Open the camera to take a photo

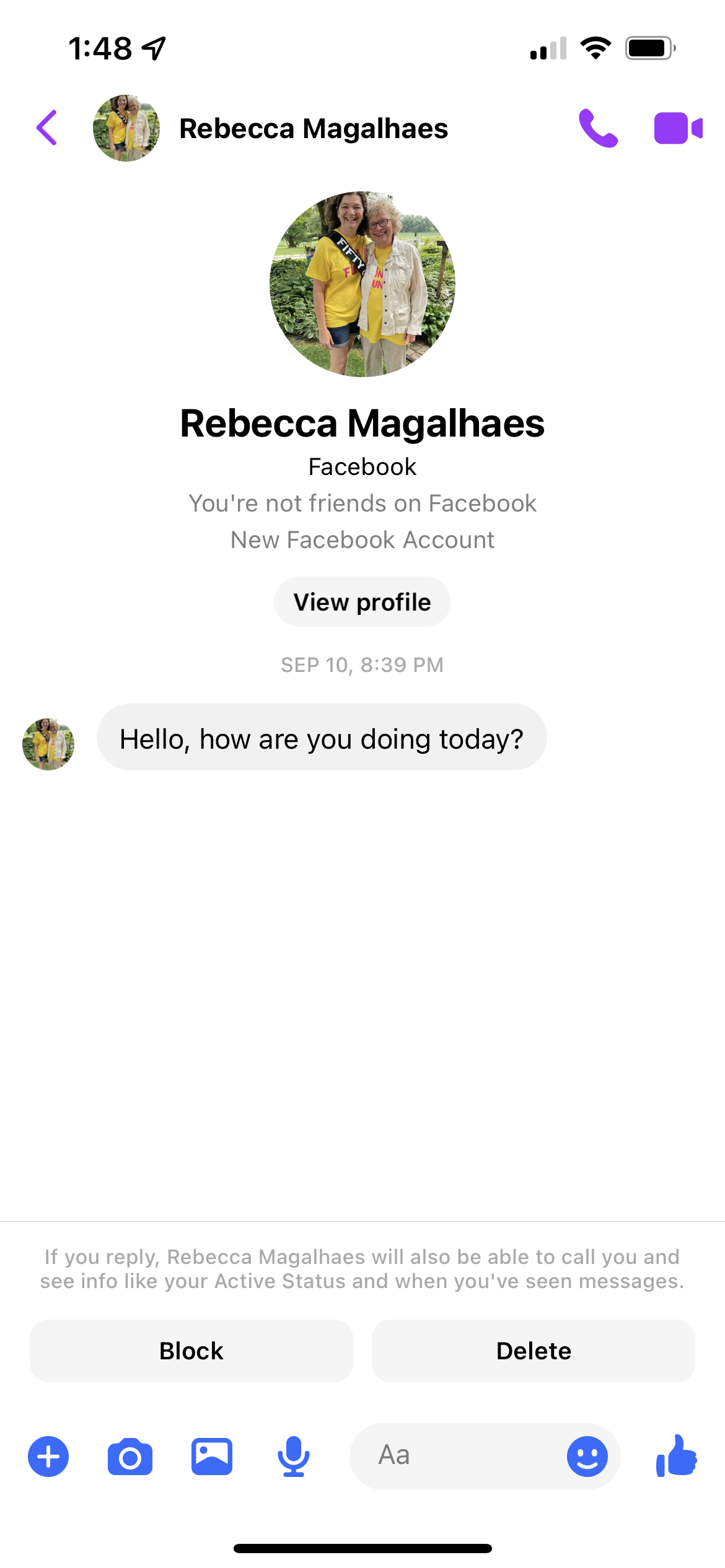130,1457
